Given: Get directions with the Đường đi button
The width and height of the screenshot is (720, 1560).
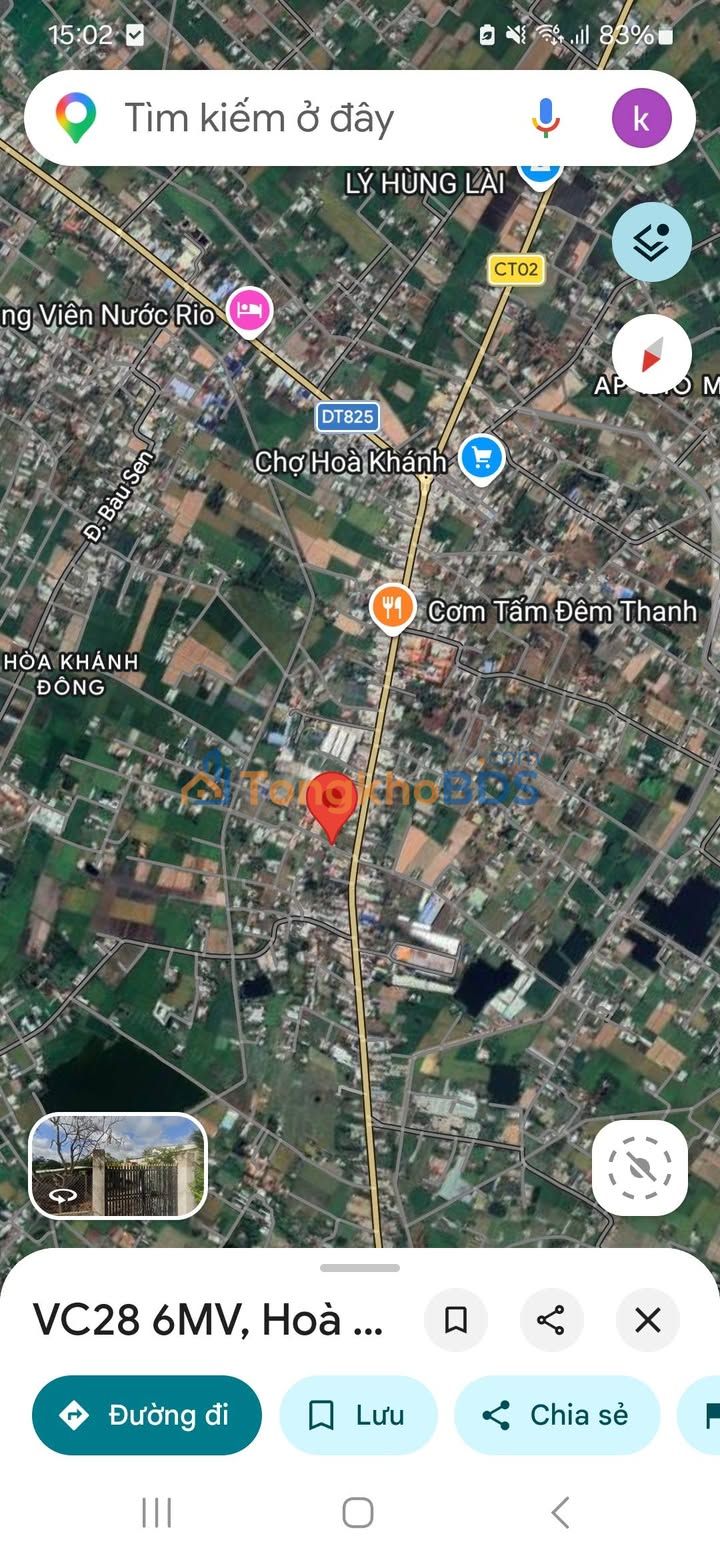Looking at the screenshot, I should pyautogui.click(x=147, y=1415).
